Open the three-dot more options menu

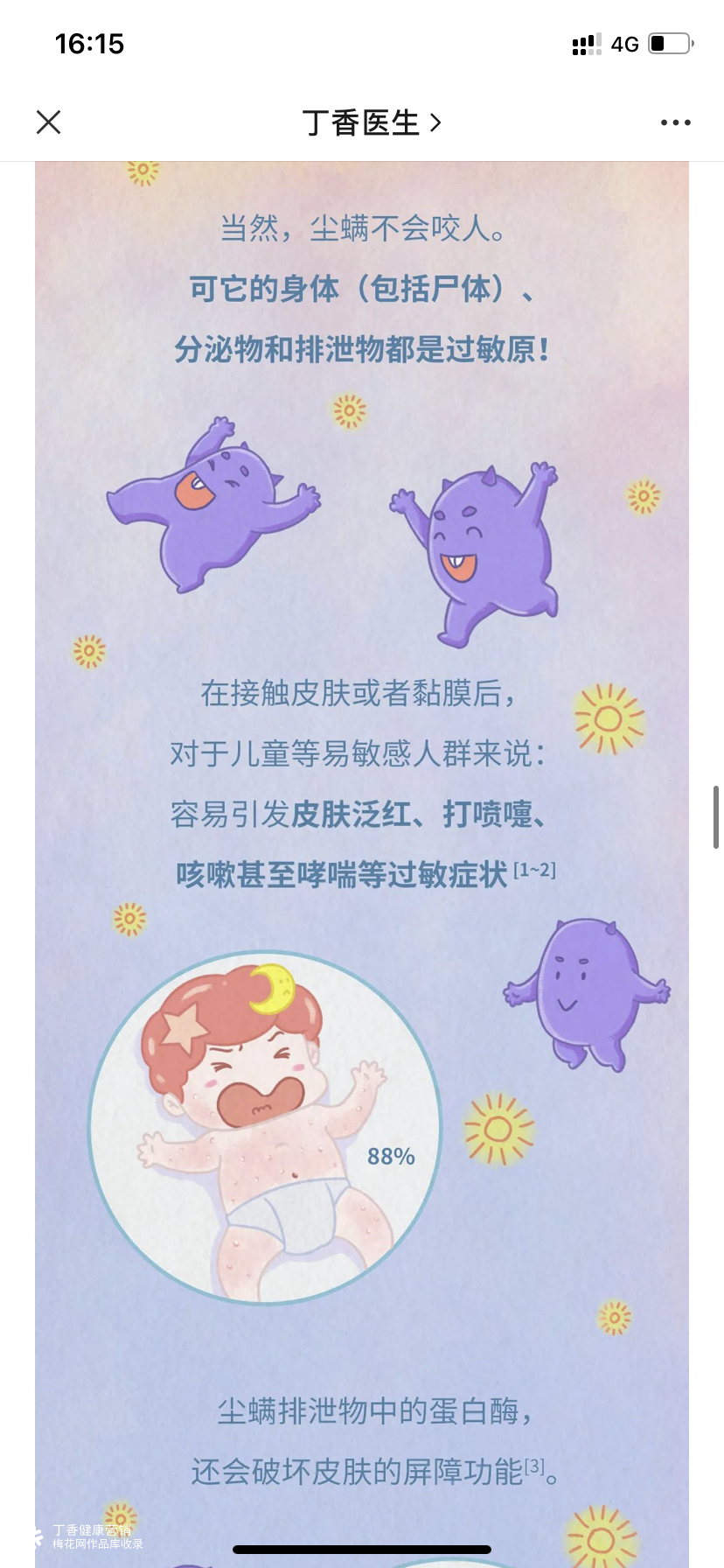pyautogui.click(x=675, y=122)
